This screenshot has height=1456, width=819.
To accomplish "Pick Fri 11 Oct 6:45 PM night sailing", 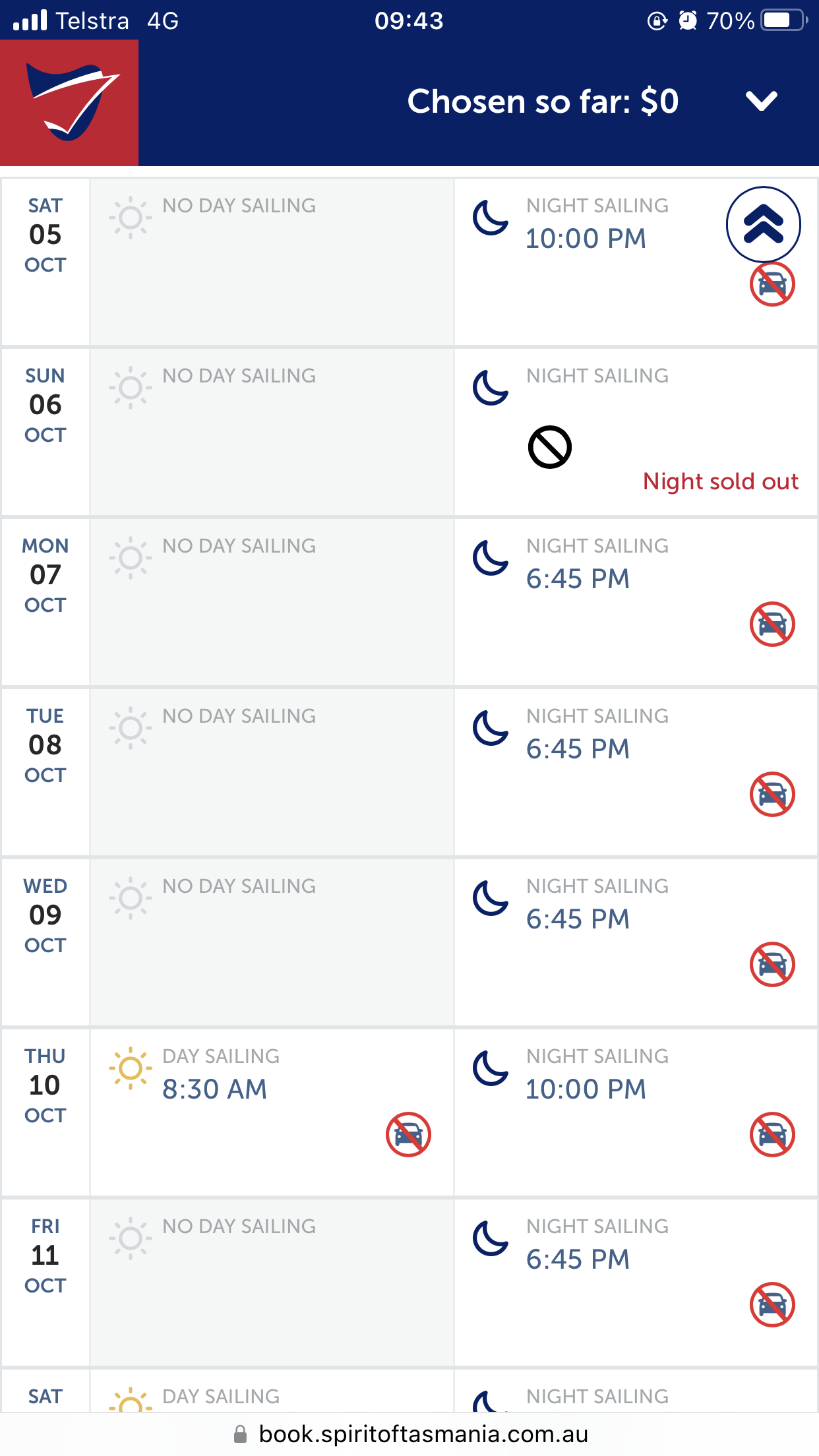I will tap(636, 1283).
